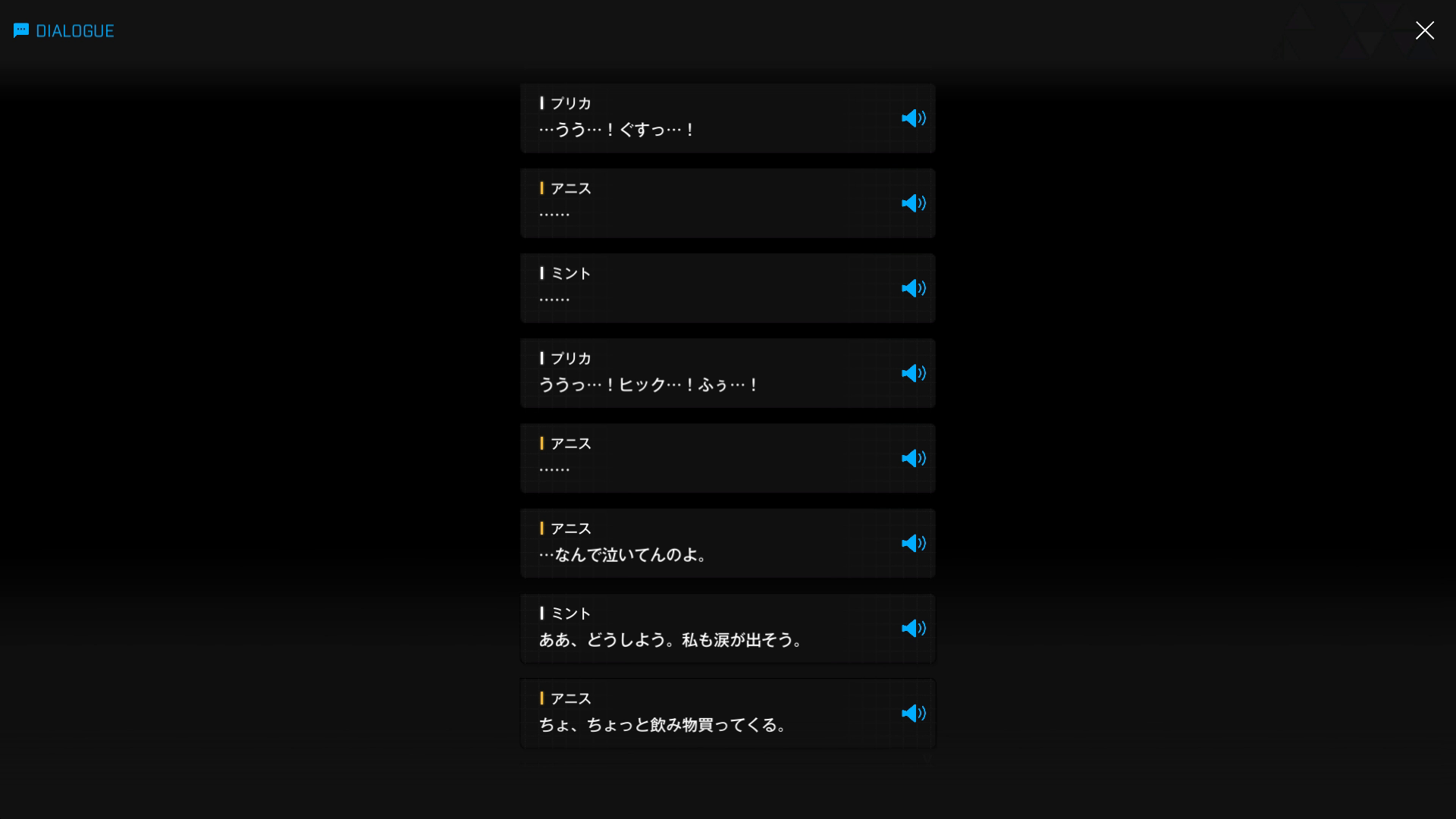Play voice for プリカ's …うう…！ぐすっ…！ line
This screenshot has height=819, width=1456.
click(913, 118)
